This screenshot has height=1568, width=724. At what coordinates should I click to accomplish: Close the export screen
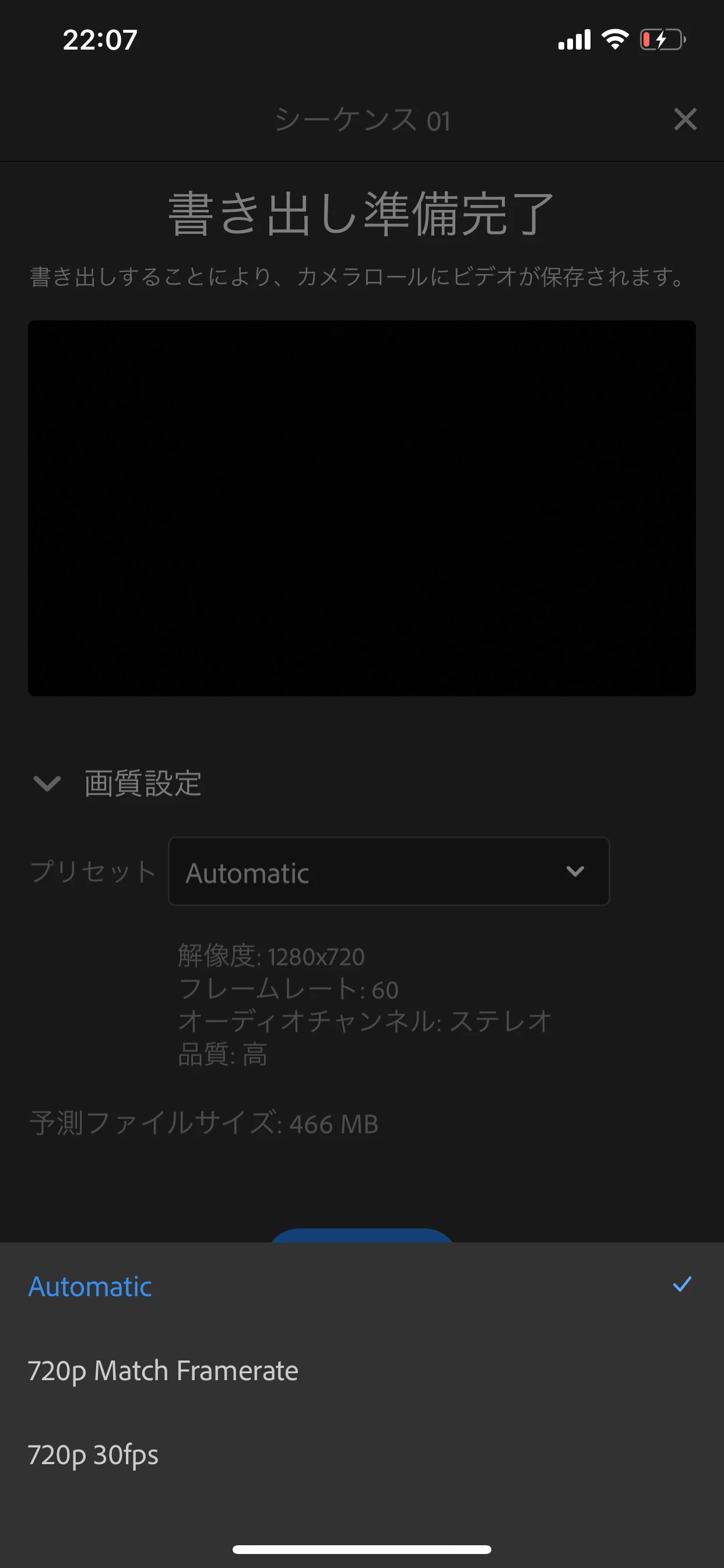point(685,120)
